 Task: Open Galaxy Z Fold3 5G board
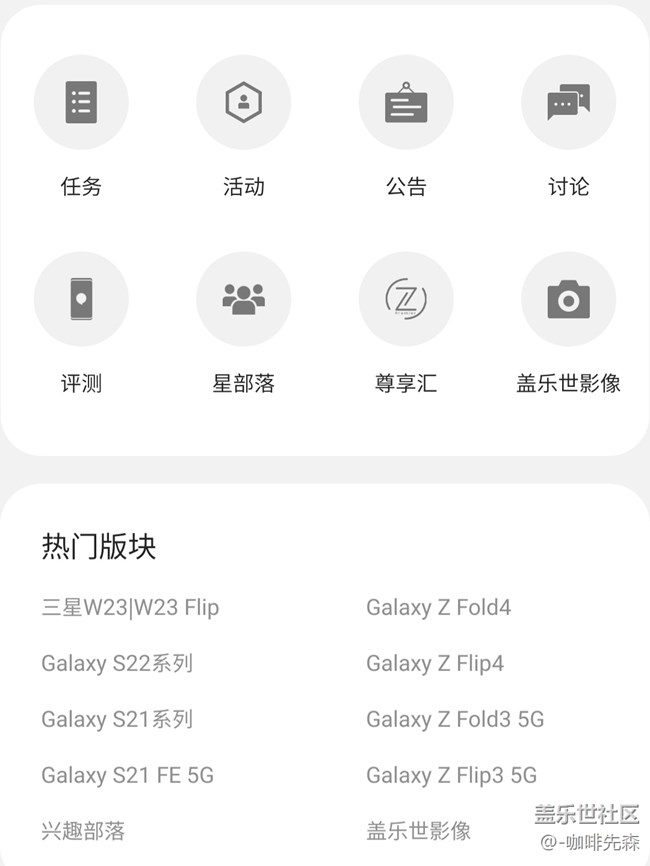455,719
